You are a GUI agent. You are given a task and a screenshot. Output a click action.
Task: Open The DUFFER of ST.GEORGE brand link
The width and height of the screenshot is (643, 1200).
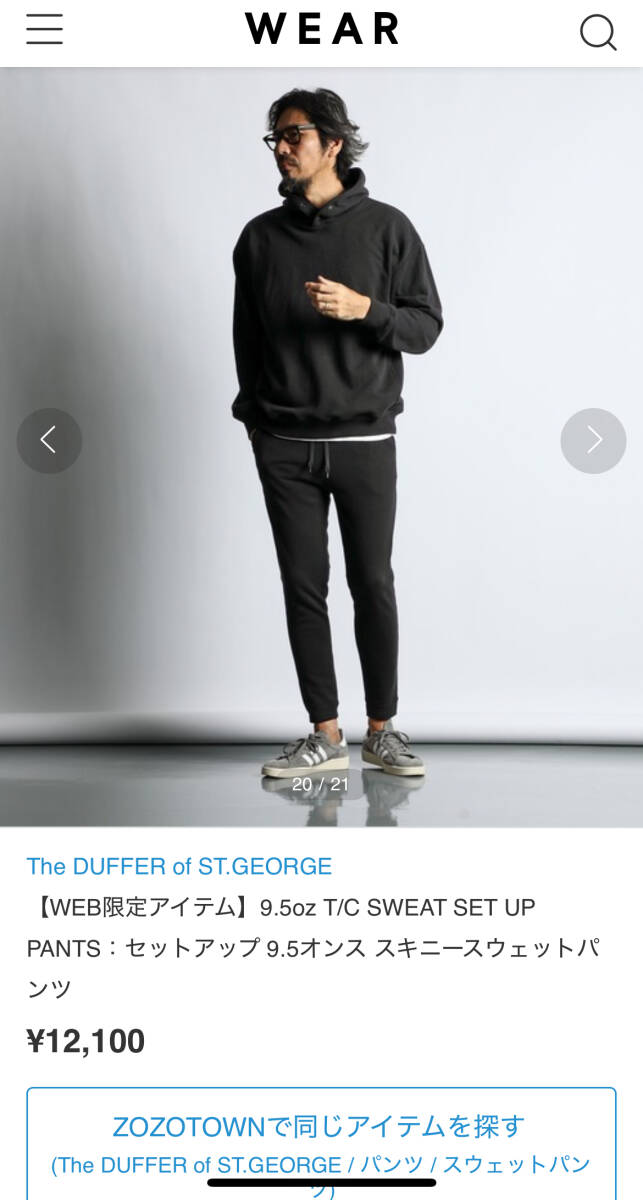click(x=179, y=866)
